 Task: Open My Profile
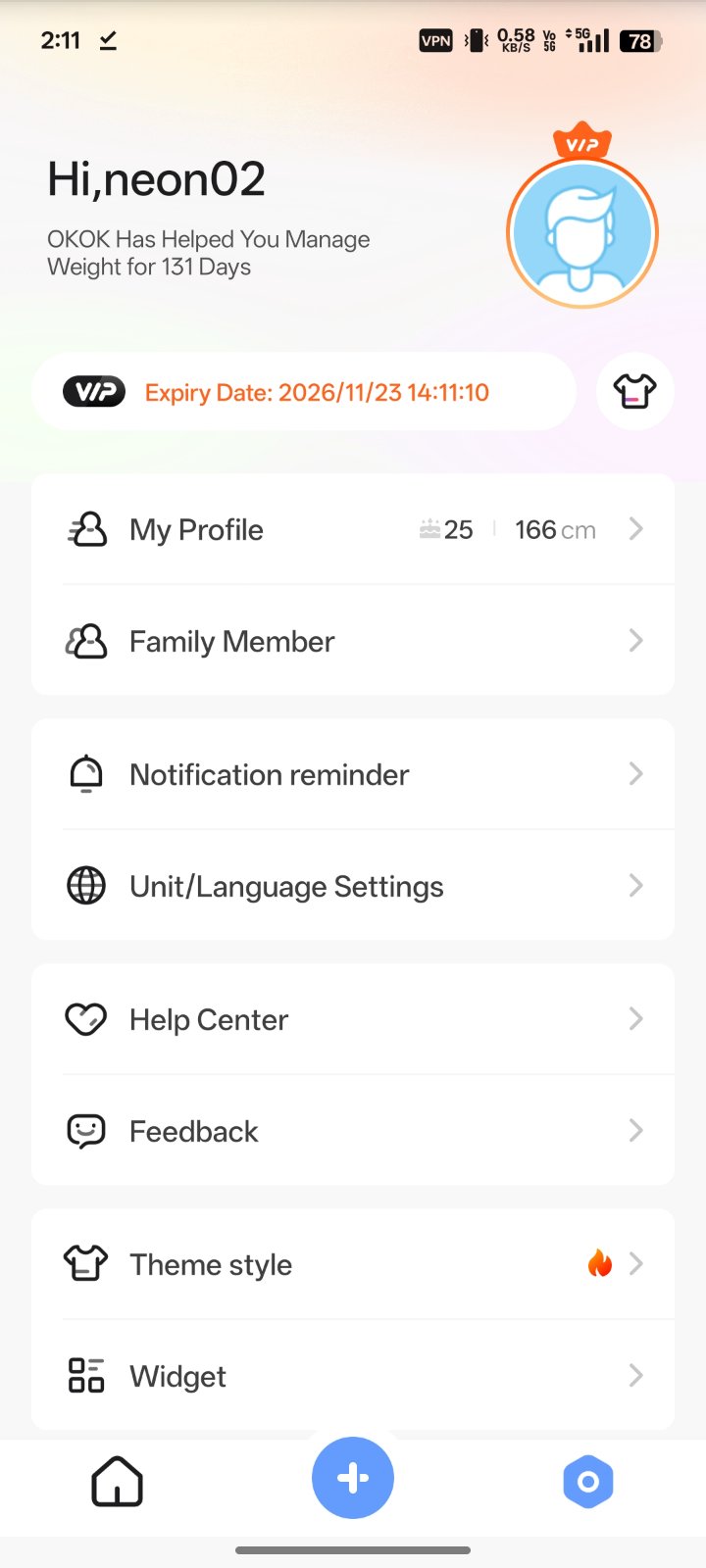click(x=353, y=529)
